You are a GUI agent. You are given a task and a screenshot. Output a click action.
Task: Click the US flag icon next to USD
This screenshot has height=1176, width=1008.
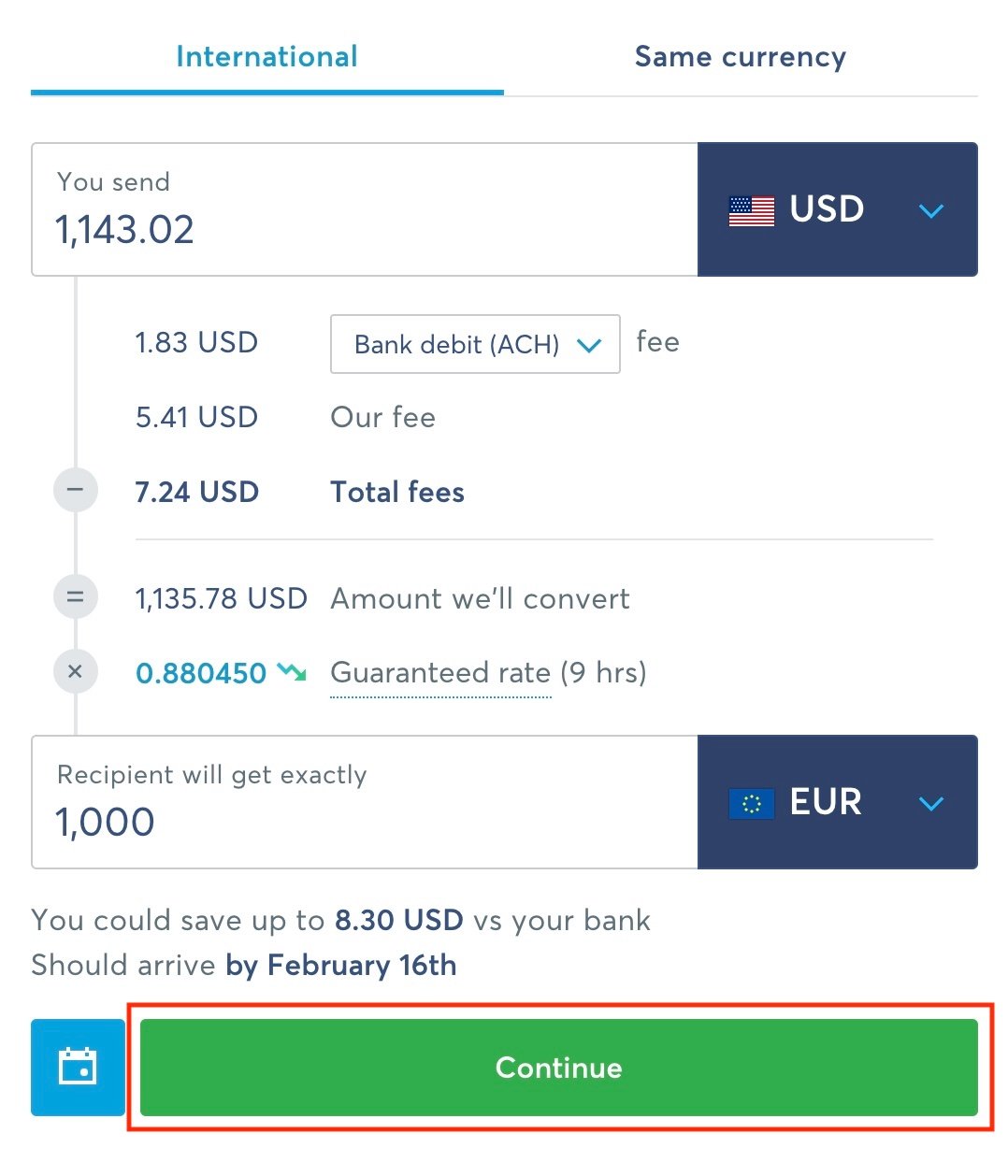tap(752, 210)
